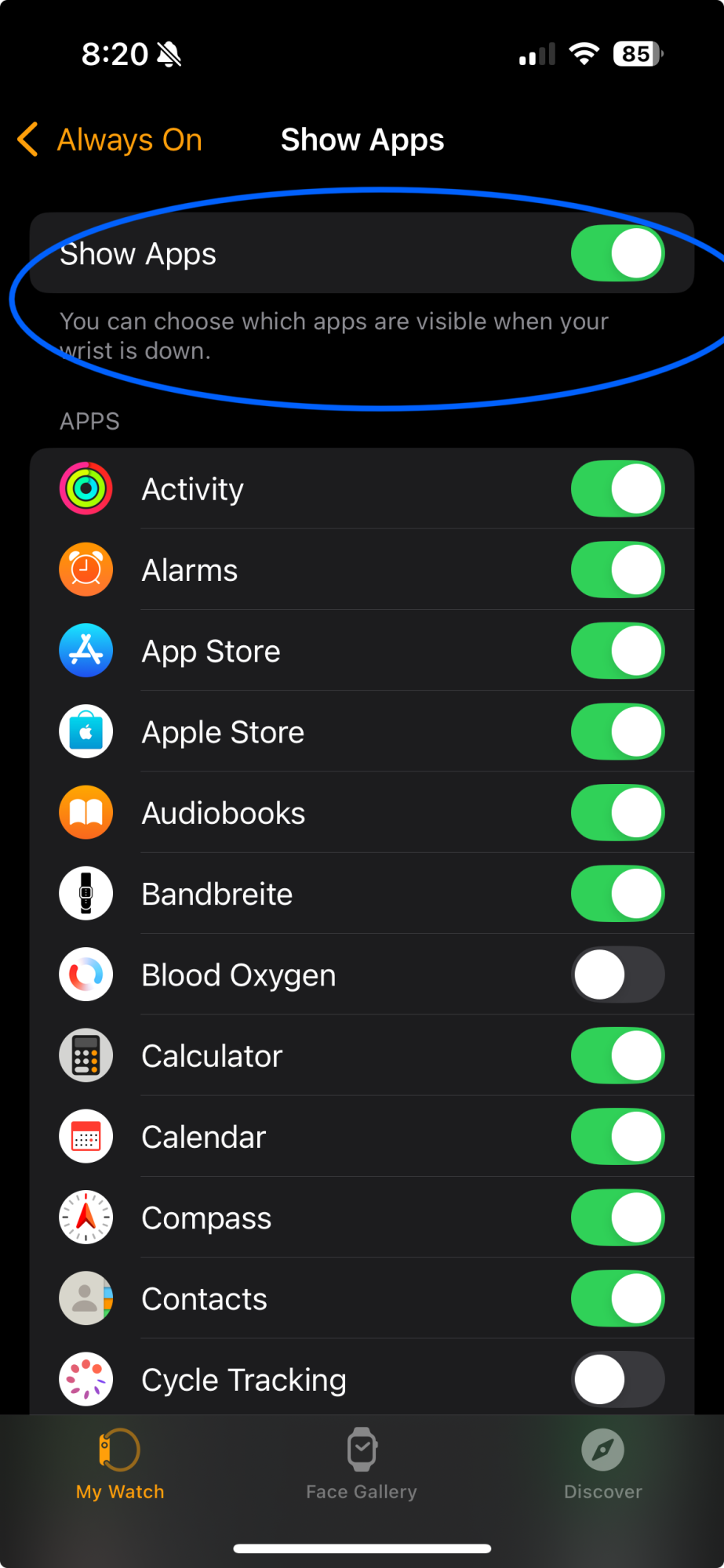
Task: Turn off Audiobooks toggle
Action: pyautogui.click(x=617, y=813)
